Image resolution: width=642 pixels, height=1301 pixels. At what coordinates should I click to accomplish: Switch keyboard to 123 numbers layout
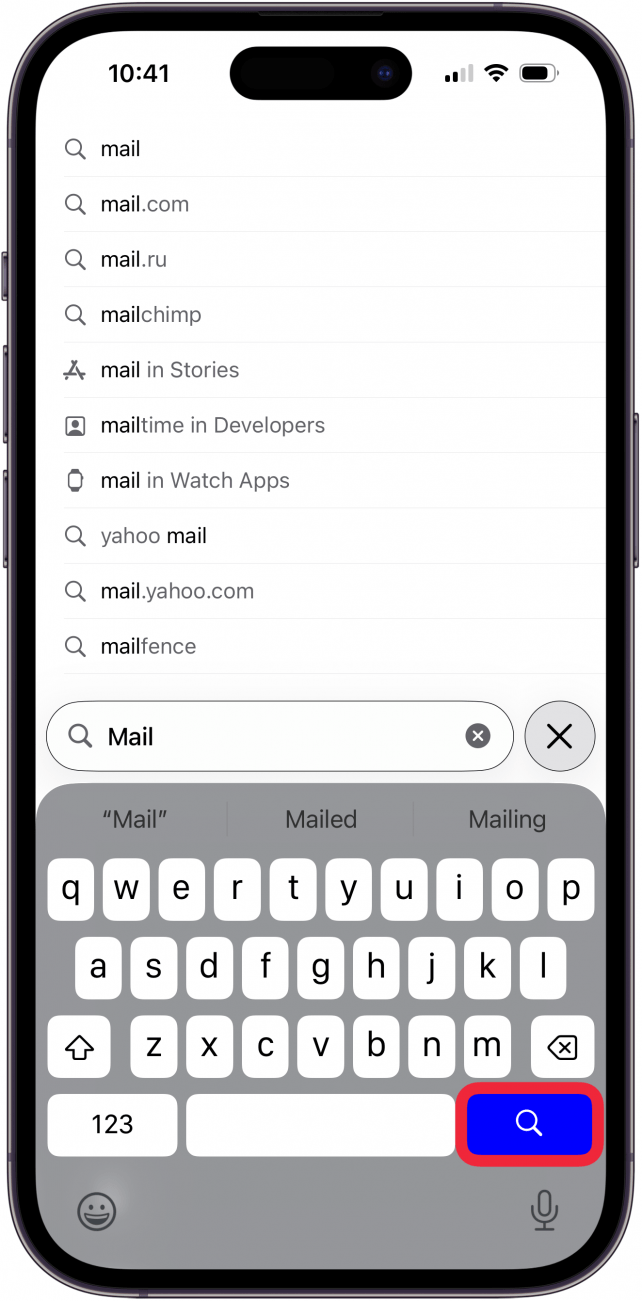[x=112, y=1124]
